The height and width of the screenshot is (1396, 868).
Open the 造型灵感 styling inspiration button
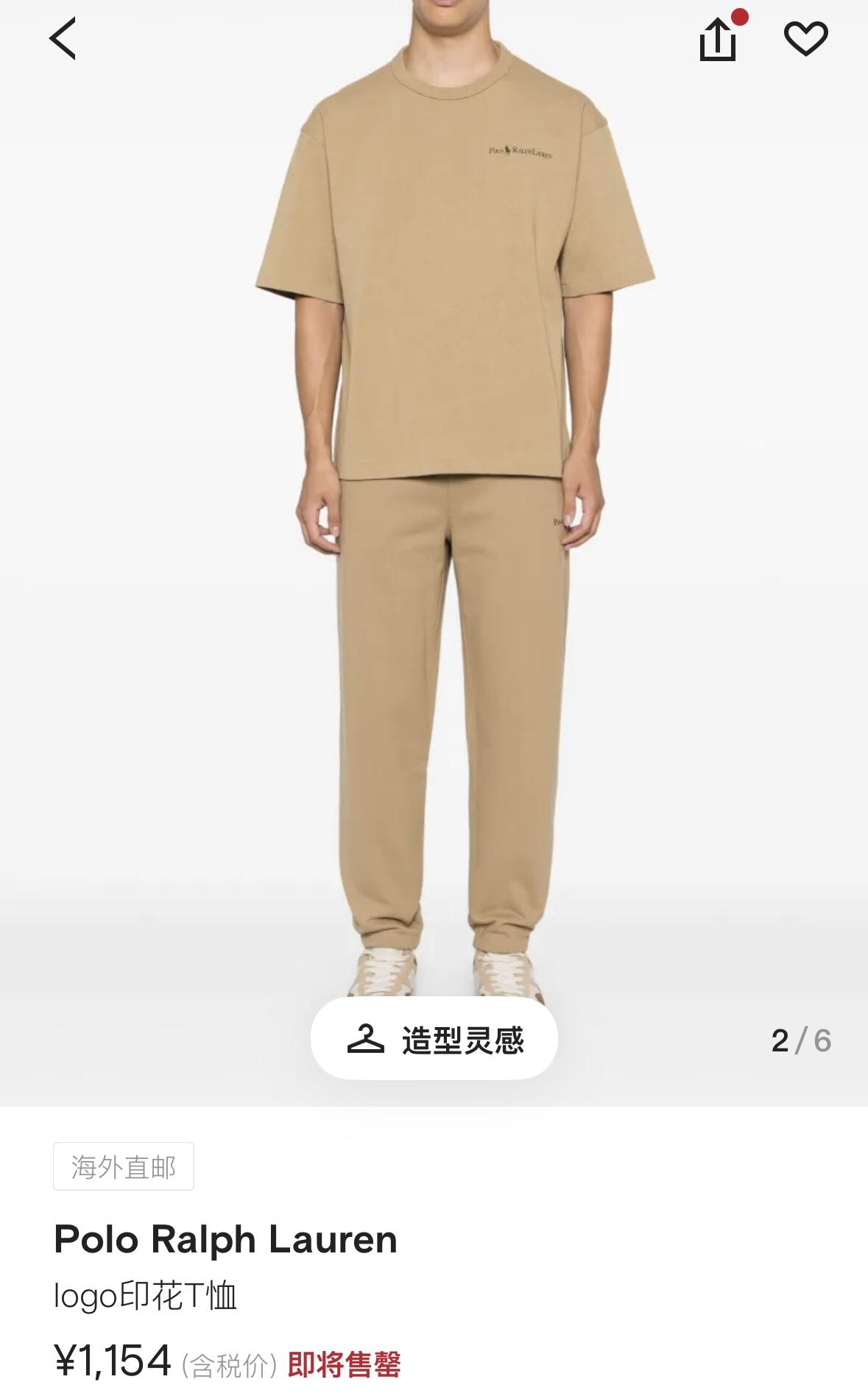pos(434,1039)
